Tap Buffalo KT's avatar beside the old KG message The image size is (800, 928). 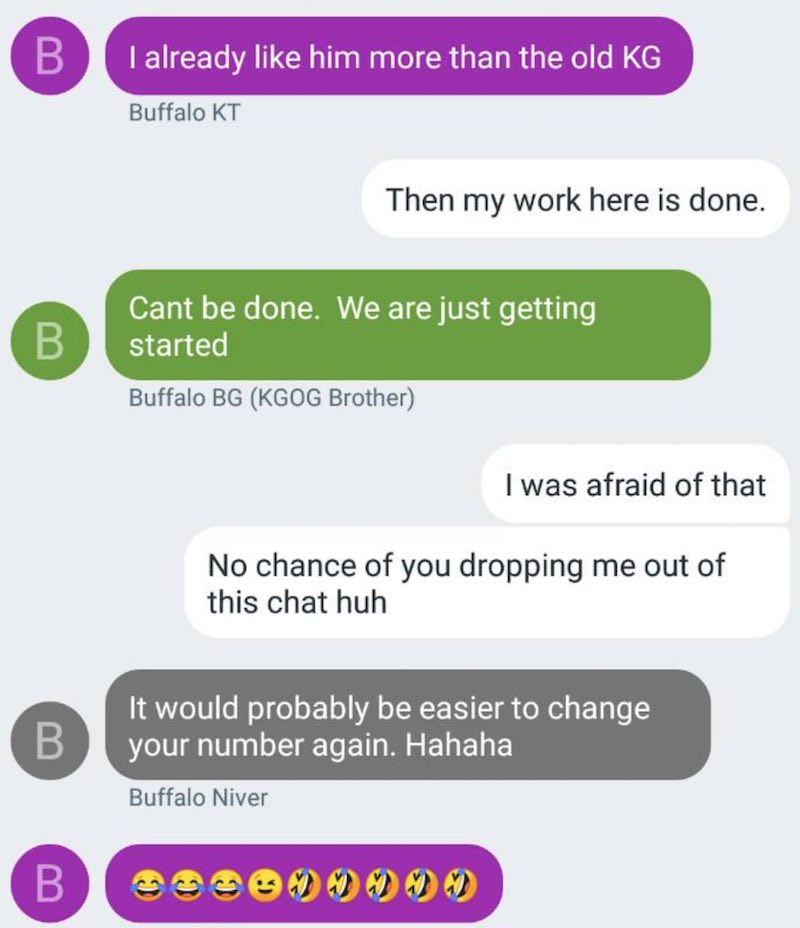coord(50,56)
